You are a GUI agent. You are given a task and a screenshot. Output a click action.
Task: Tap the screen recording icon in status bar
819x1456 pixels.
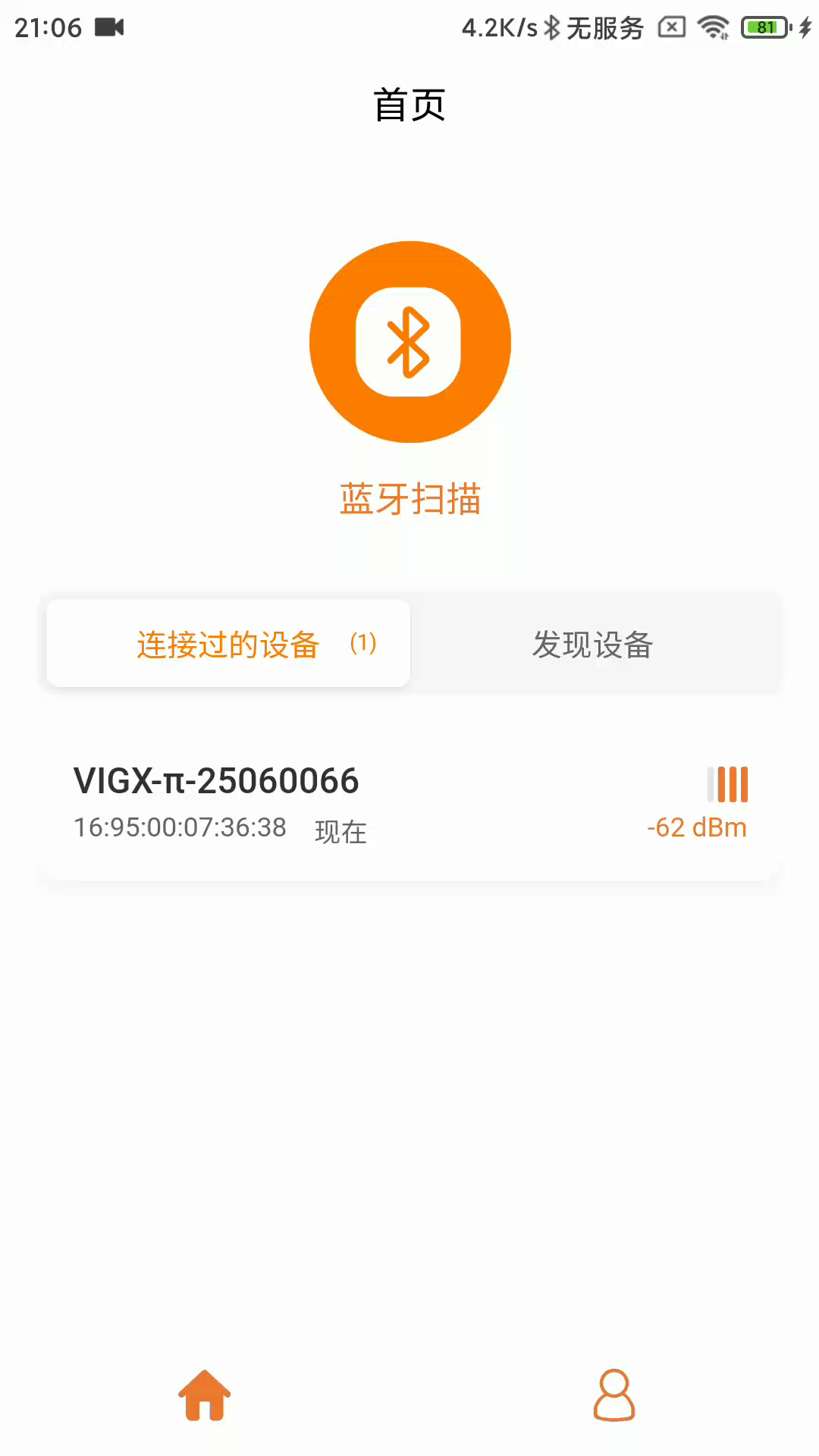point(106,27)
